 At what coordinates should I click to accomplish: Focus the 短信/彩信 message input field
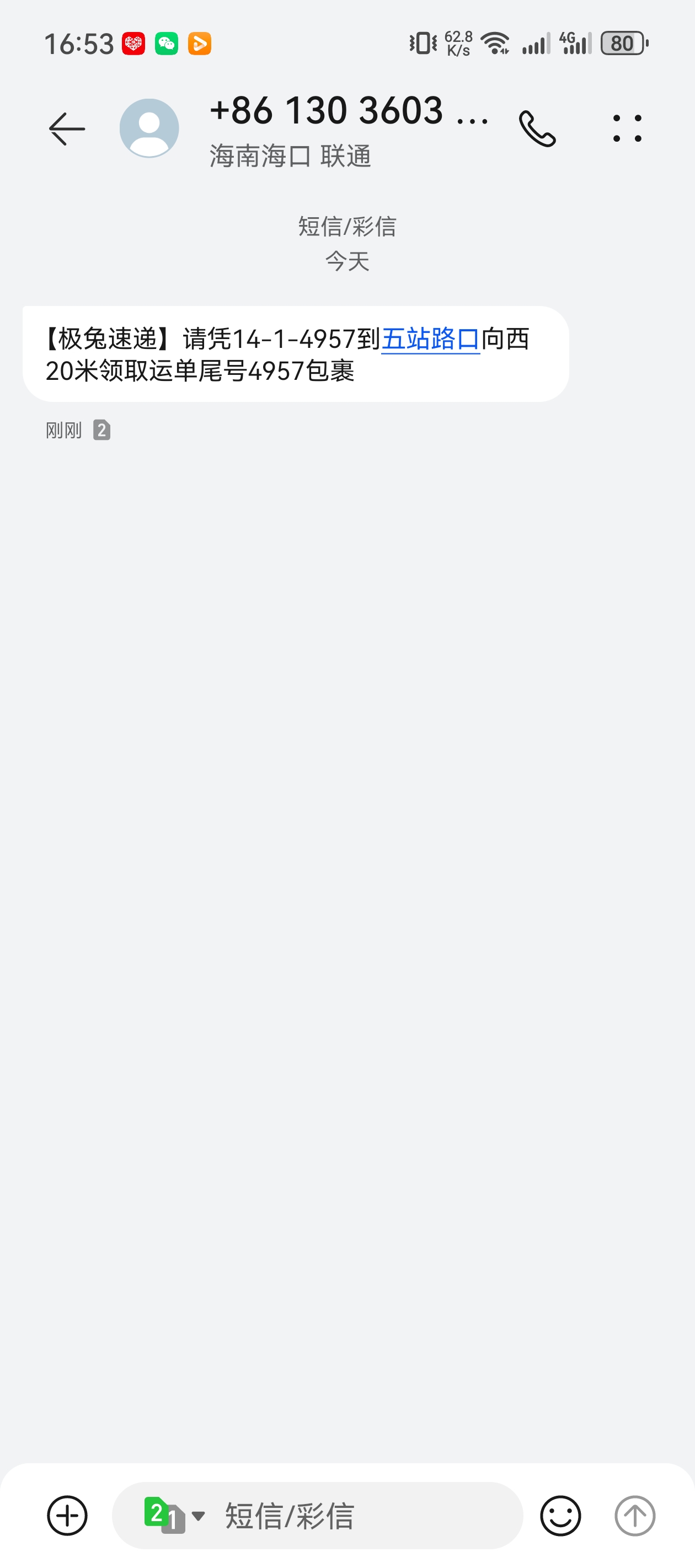point(366,1515)
